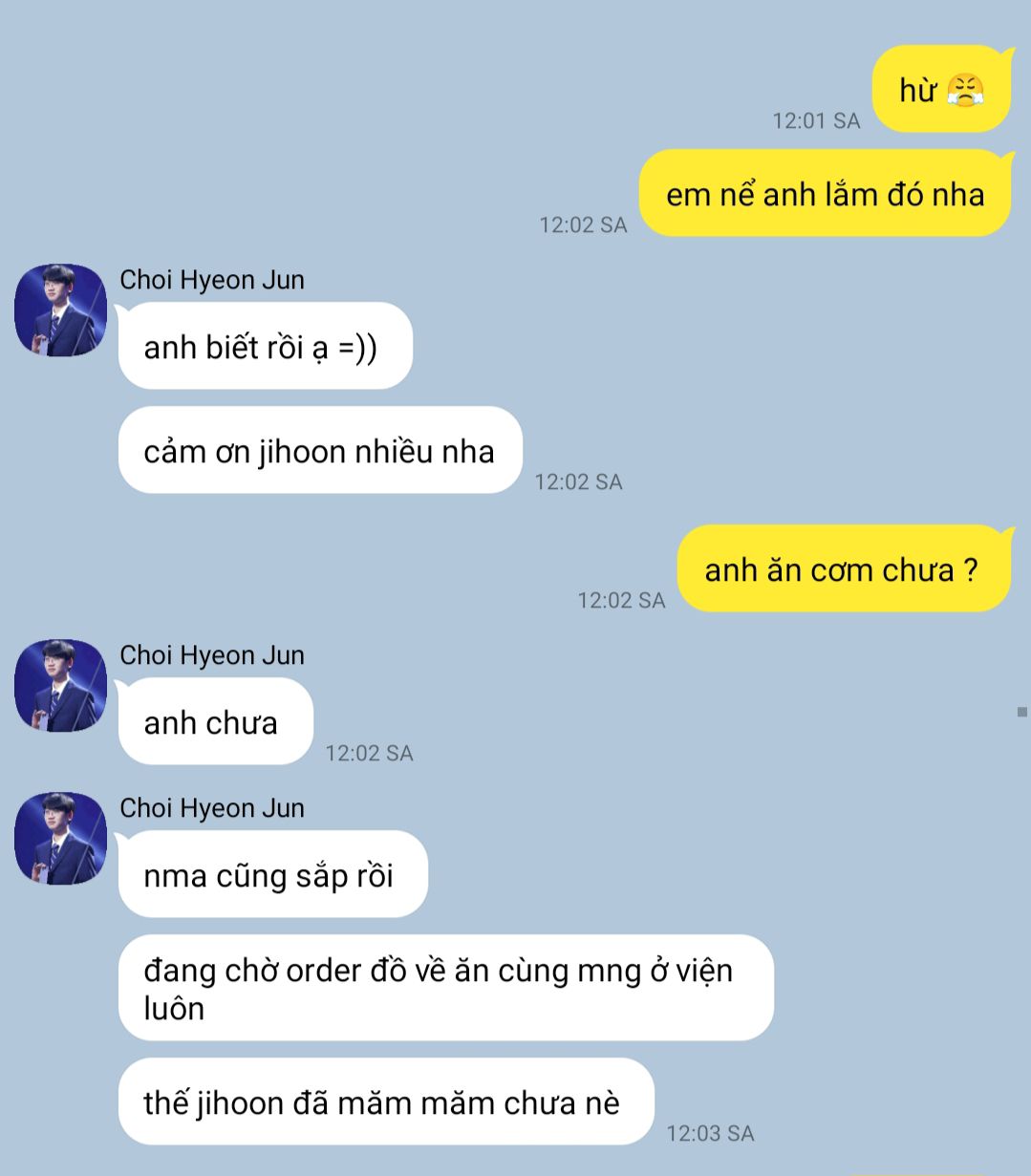View profile from avatar beside "nma cũng sắp rồi"
Viewport: 1031px width, 1176px height.
[60, 839]
